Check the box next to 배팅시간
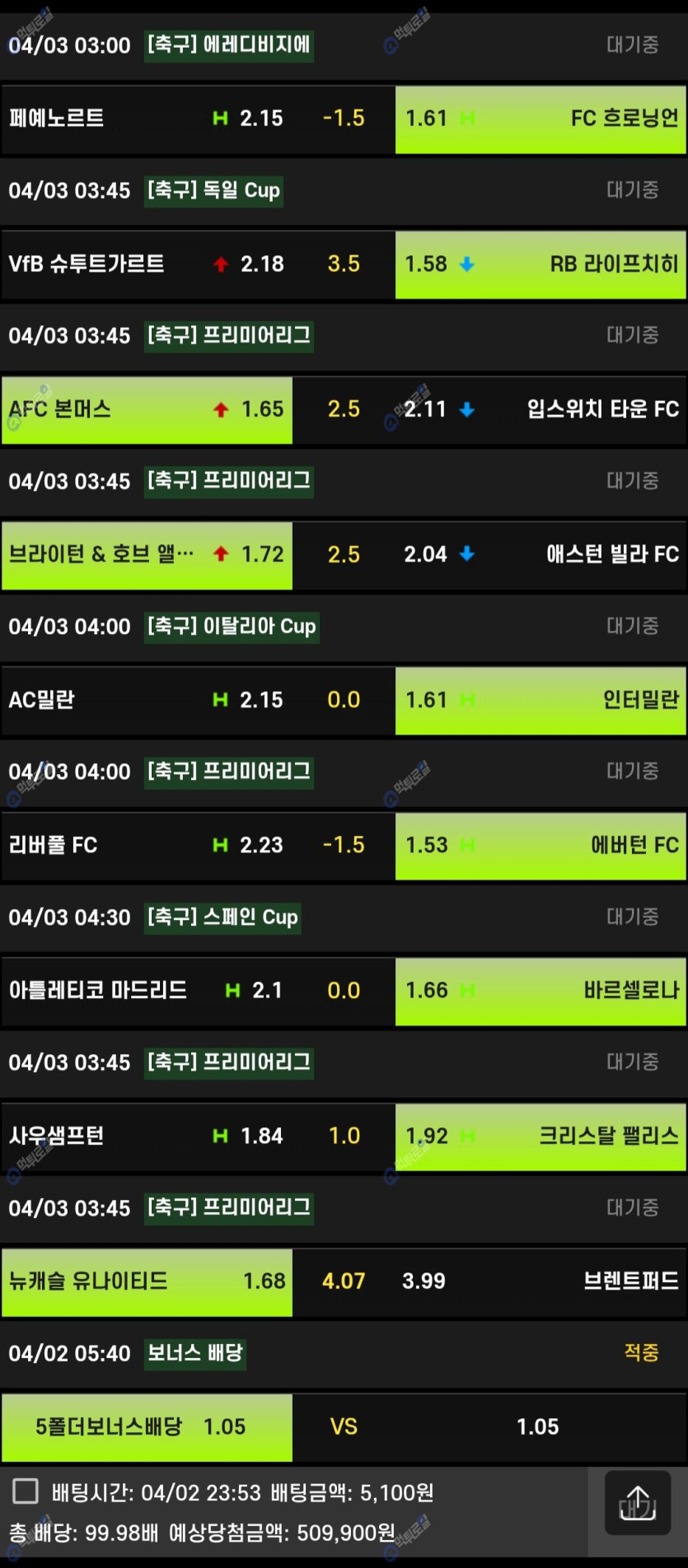 tap(26, 1491)
